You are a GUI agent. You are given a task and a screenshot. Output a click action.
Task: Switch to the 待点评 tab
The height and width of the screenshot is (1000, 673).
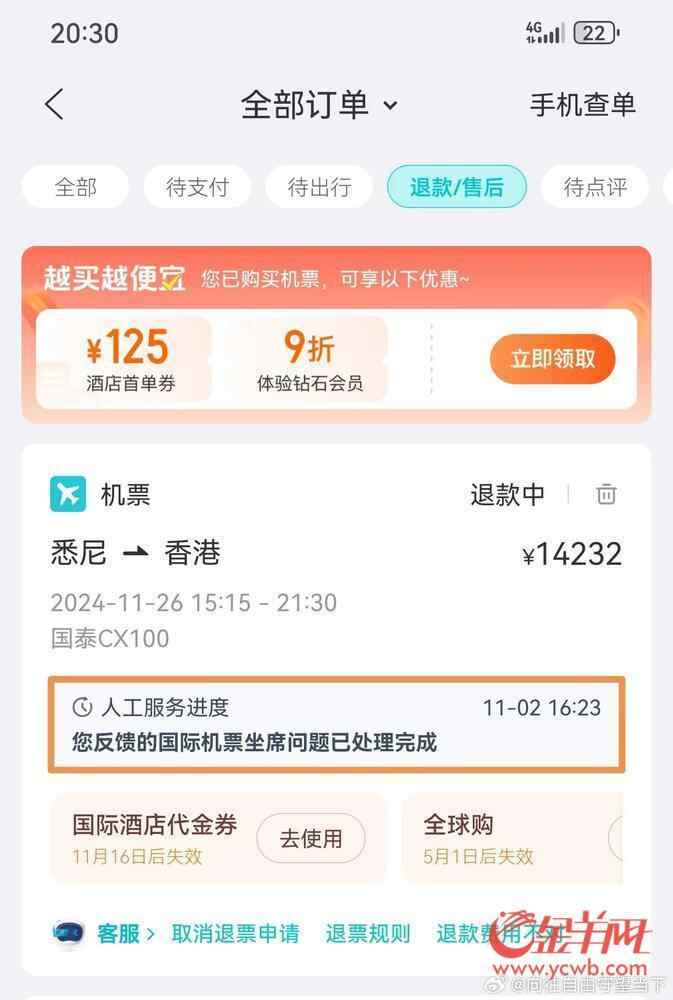tap(595, 187)
